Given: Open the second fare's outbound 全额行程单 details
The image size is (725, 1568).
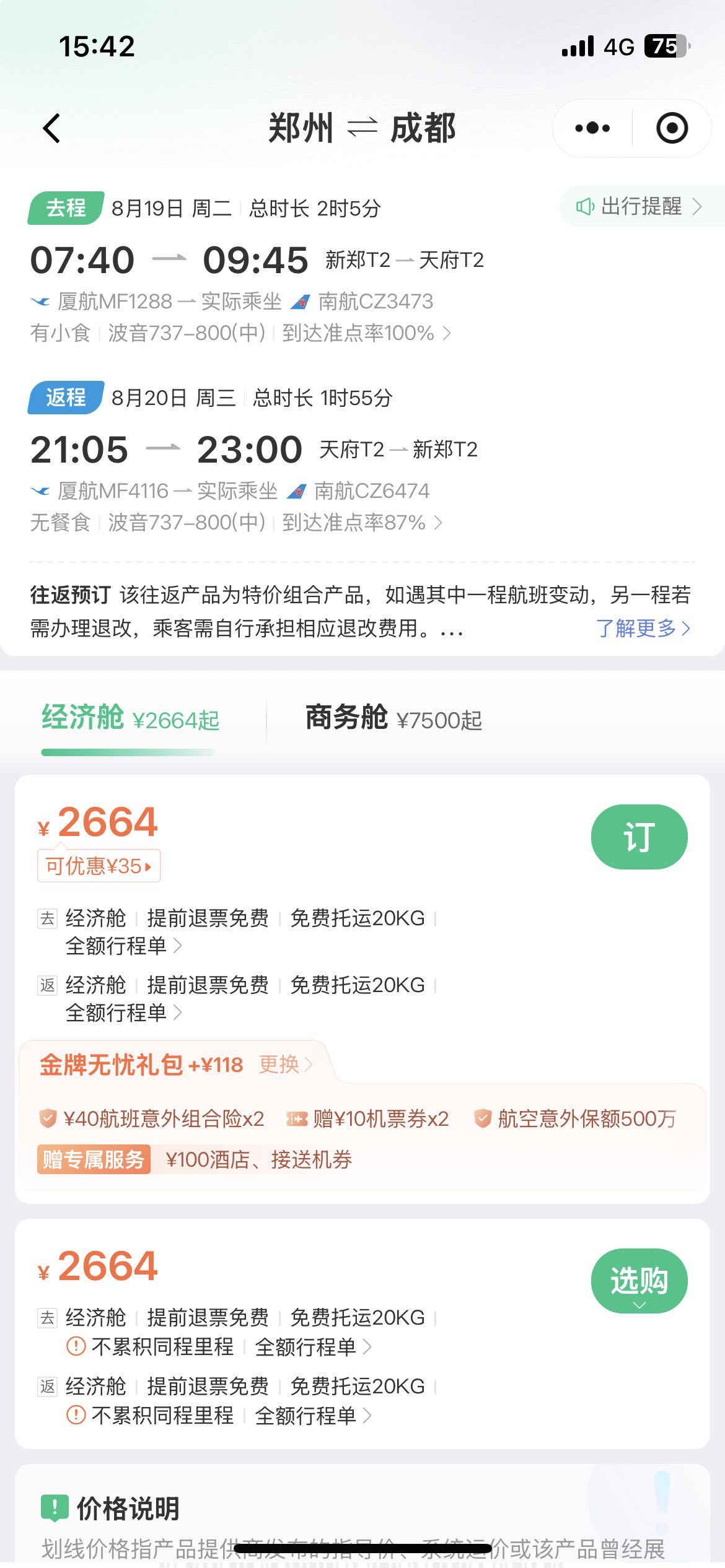Looking at the screenshot, I should [x=313, y=1347].
